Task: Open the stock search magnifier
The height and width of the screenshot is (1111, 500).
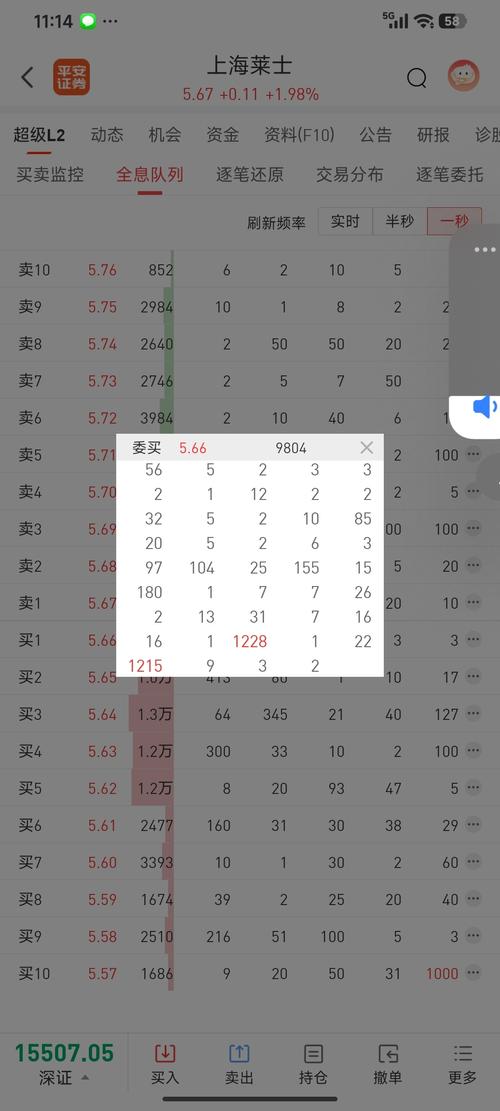Action: [417, 78]
